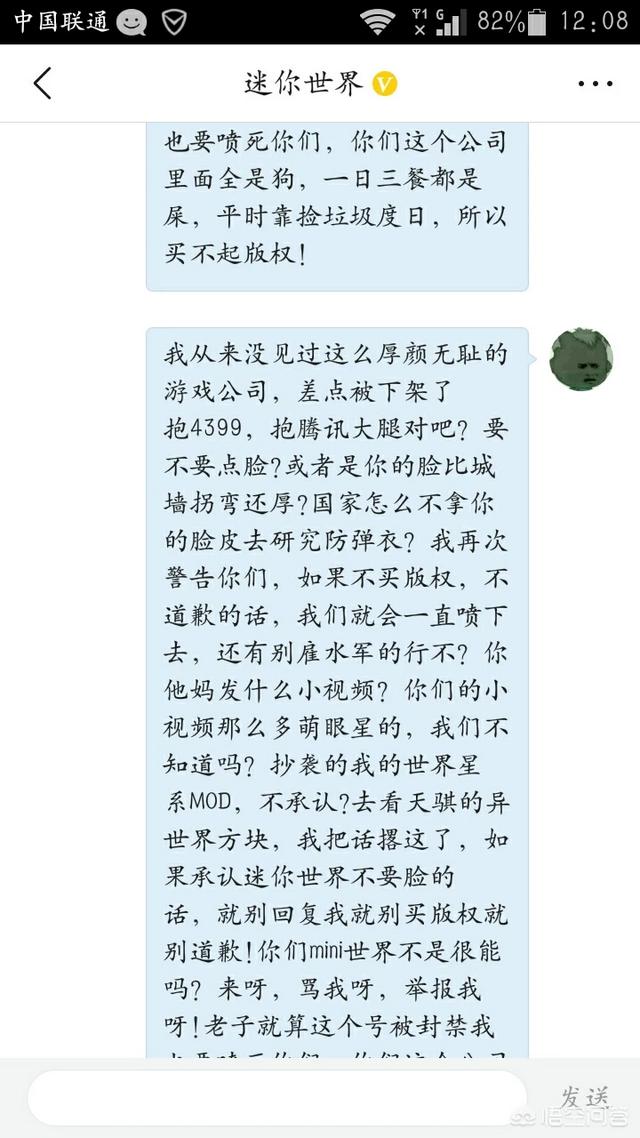
Task: Open the three-dot overflow menu
Action: coord(595,84)
